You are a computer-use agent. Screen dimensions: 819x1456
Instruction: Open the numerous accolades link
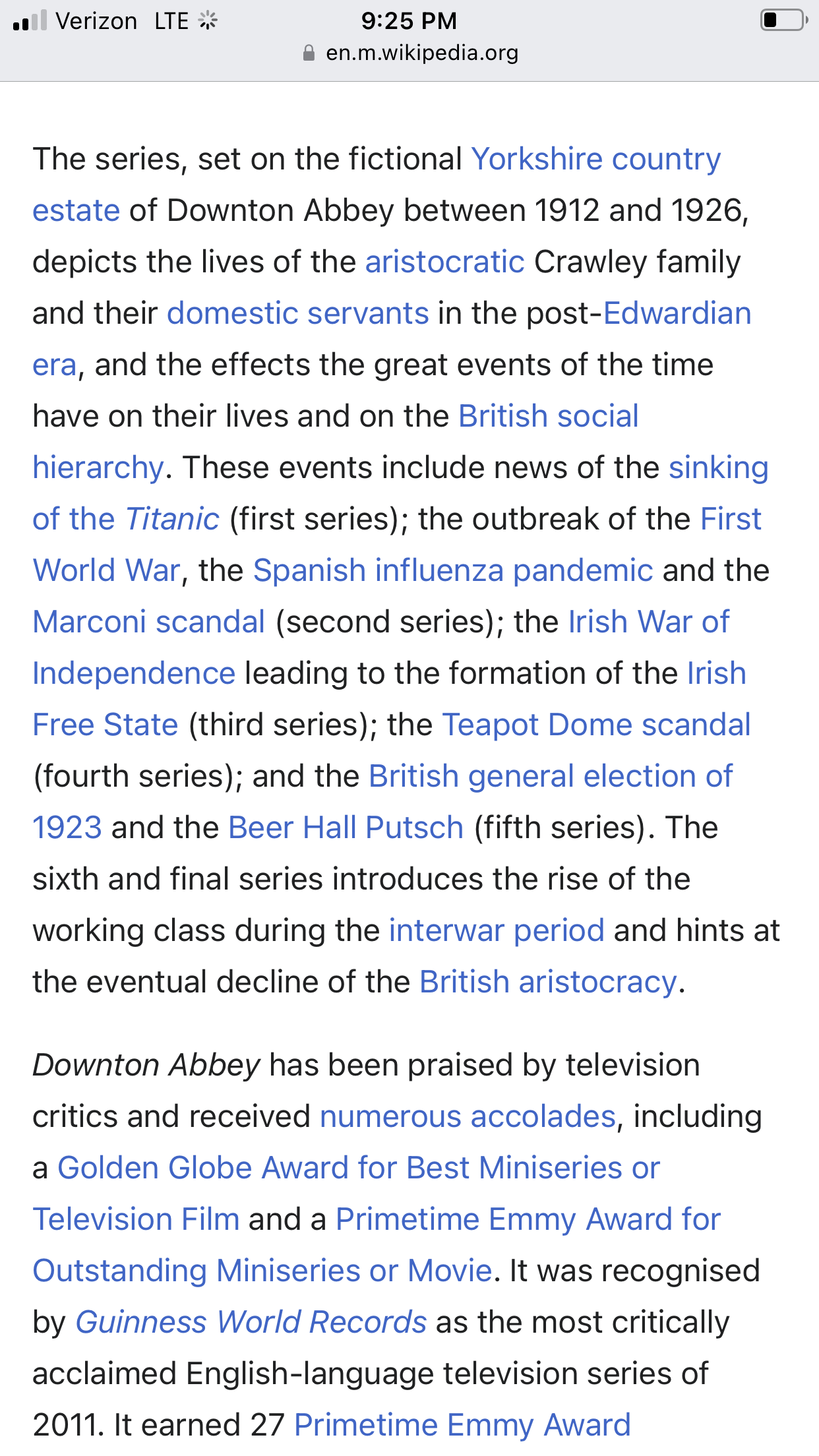pos(468,1117)
